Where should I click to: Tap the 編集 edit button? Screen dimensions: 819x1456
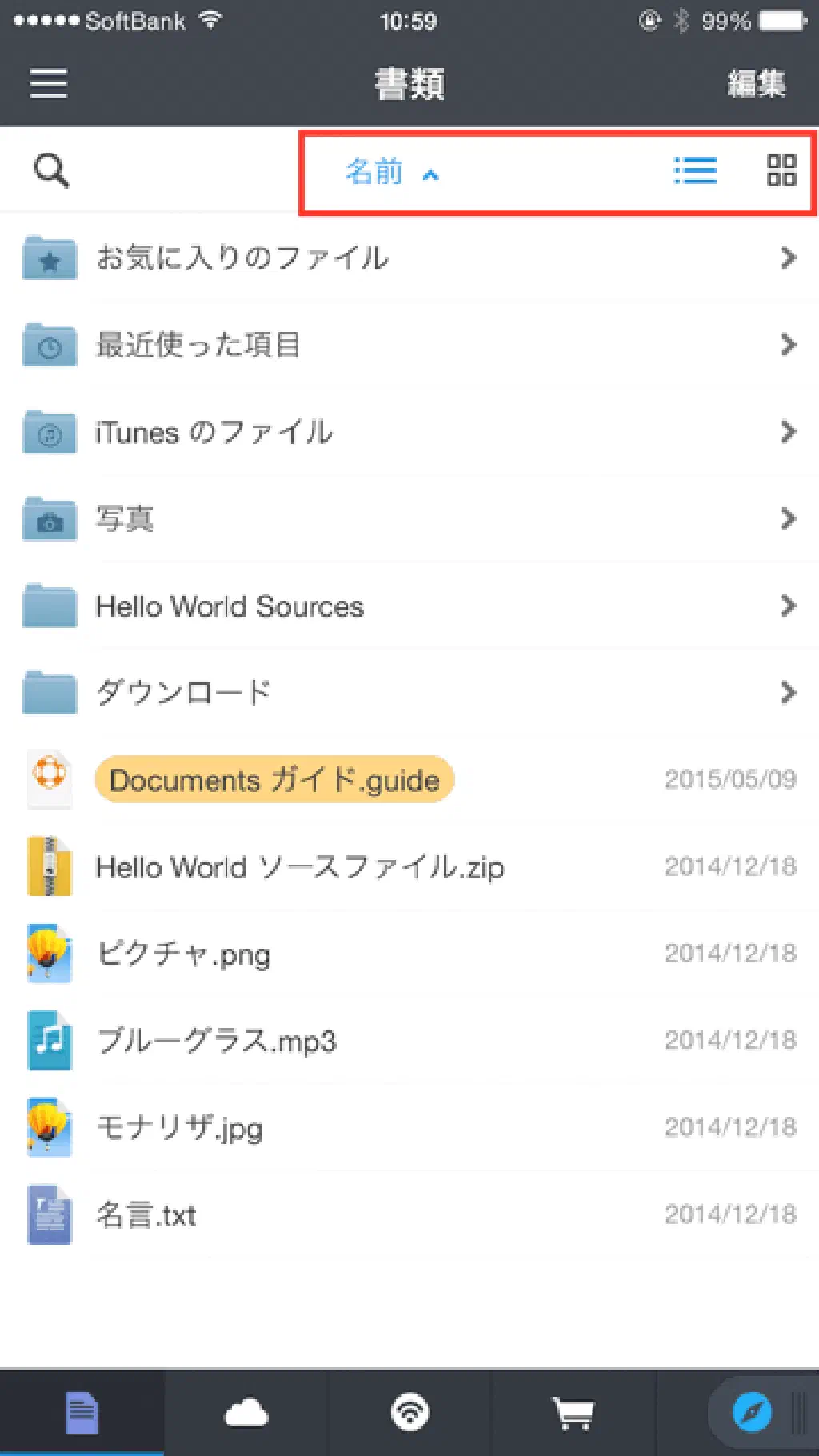point(756,83)
